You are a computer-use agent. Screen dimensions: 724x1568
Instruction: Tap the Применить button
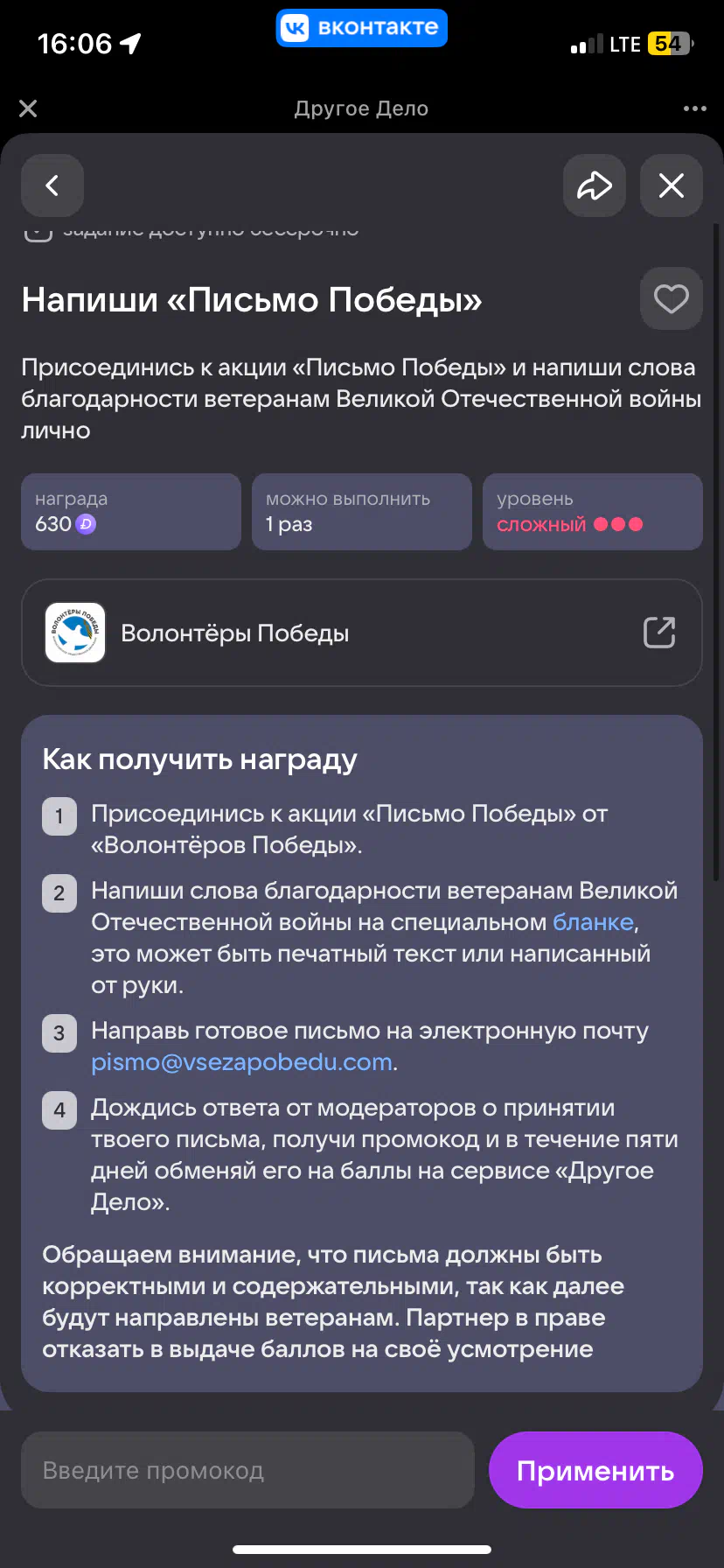tap(595, 1470)
